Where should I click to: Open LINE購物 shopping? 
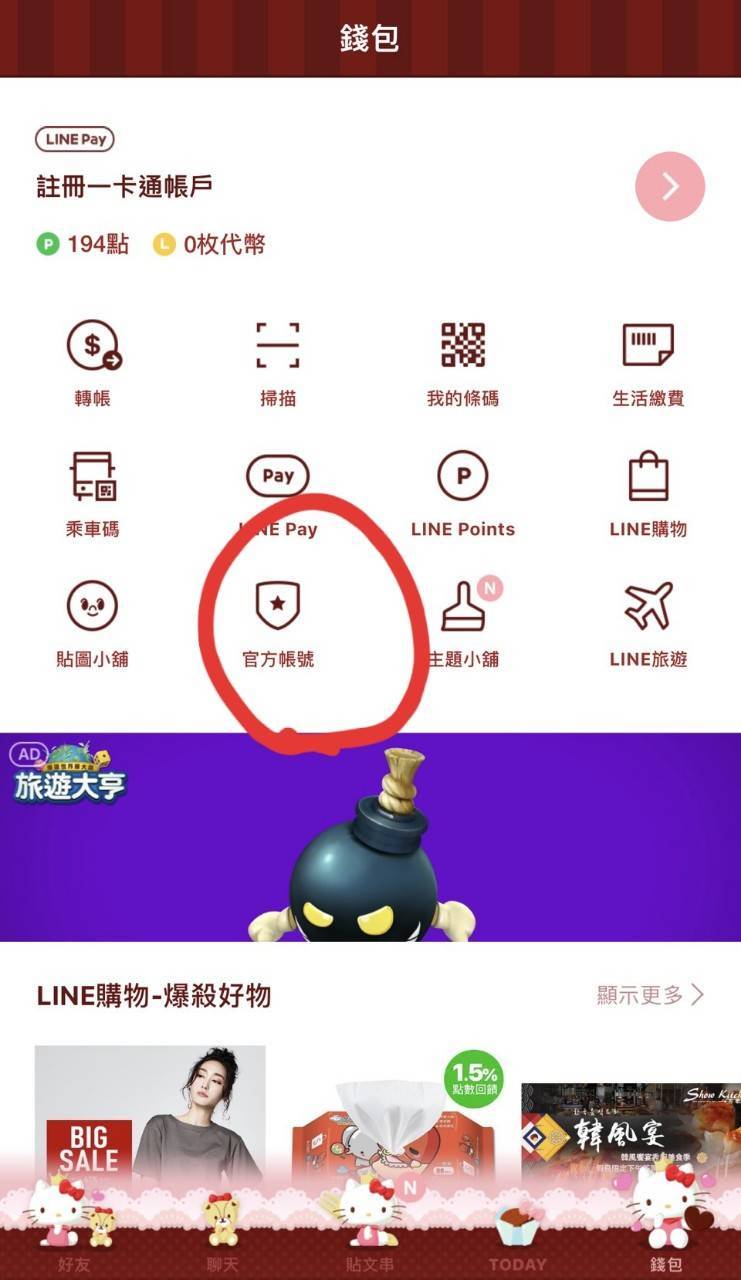click(x=648, y=493)
